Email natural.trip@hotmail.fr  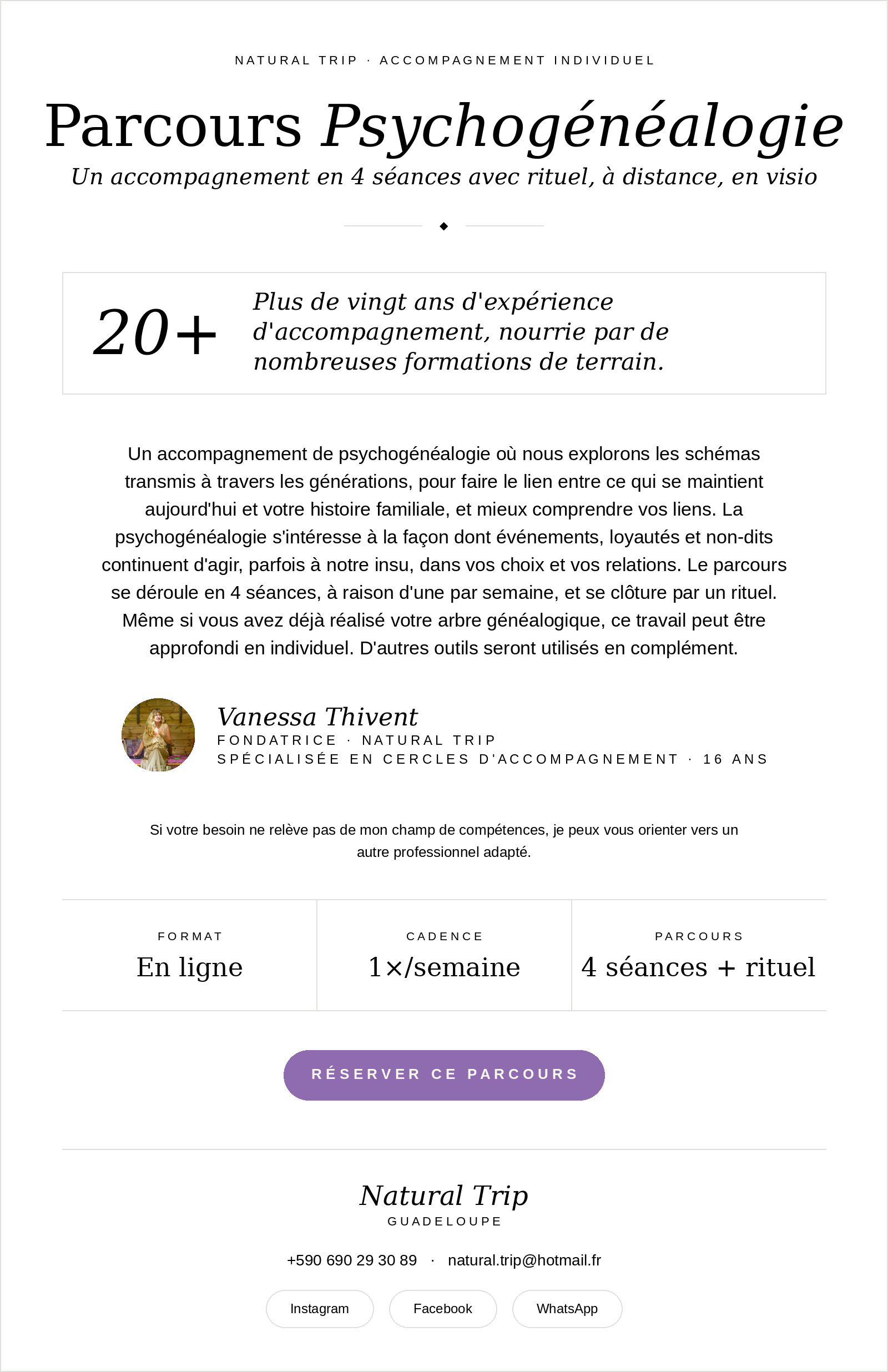(524, 1260)
